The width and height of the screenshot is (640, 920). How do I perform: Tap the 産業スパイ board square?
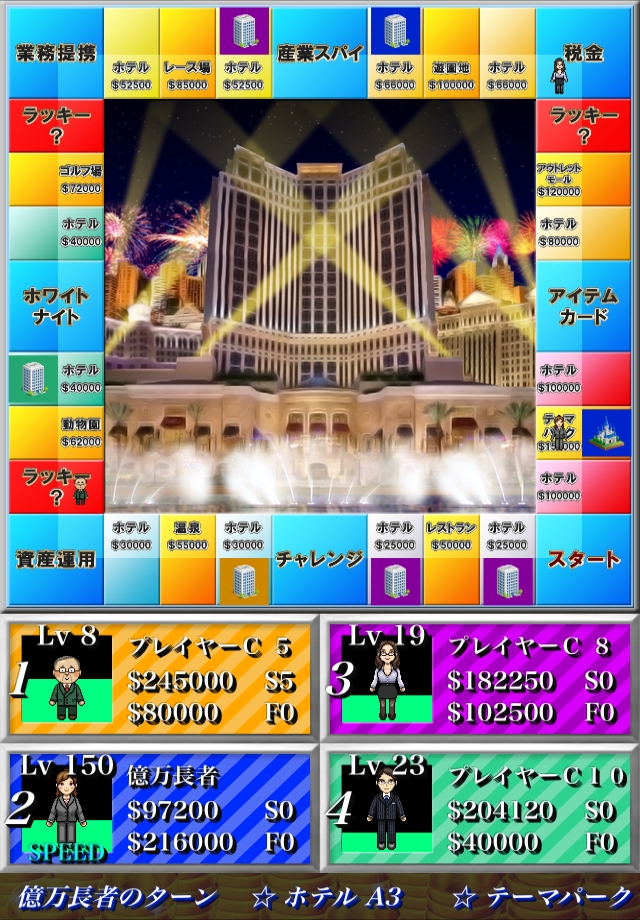tap(320, 53)
